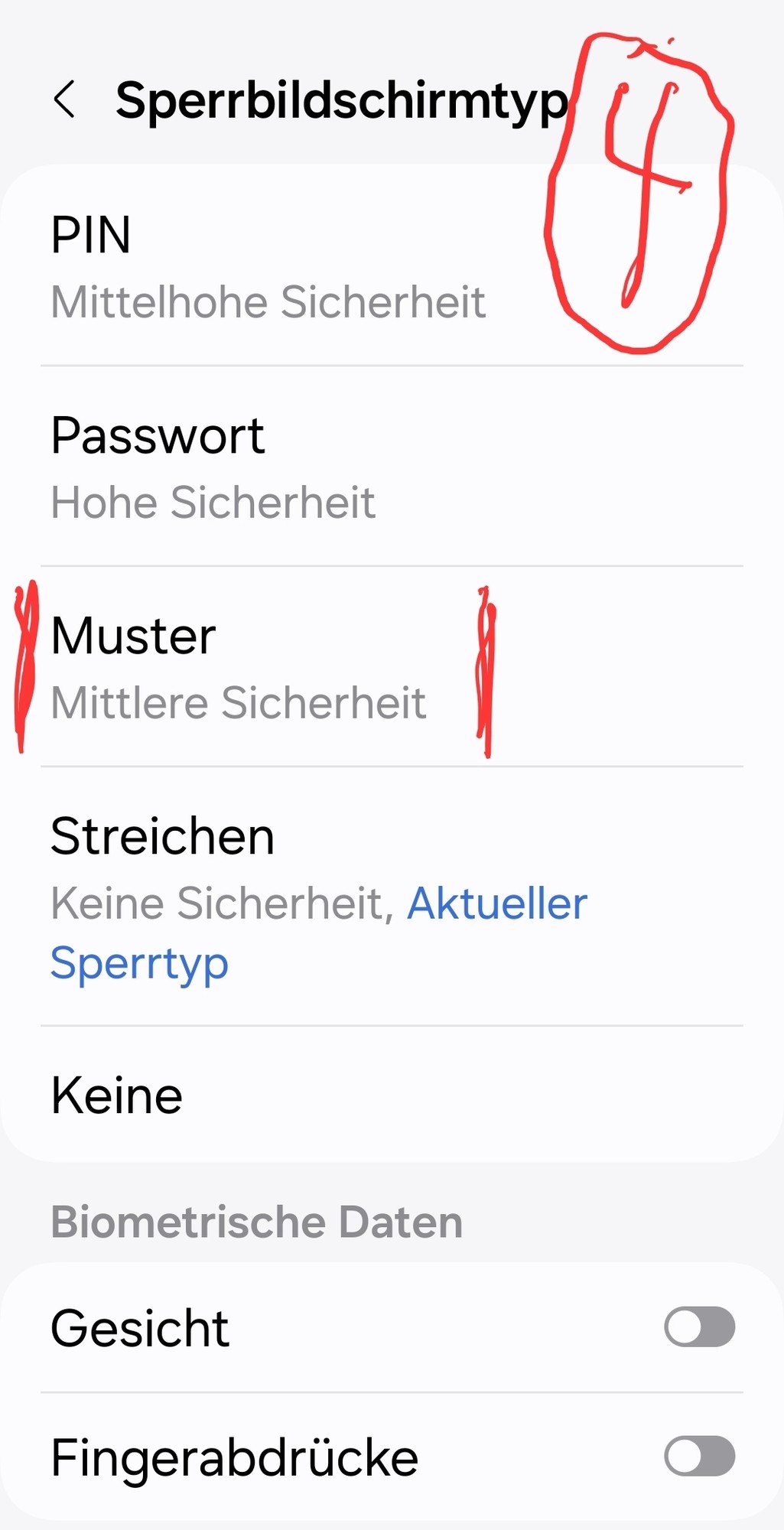Image resolution: width=784 pixels, height=1530 pixels.
Task: Select PIN as lock type
Action: [x=268, y=266]
